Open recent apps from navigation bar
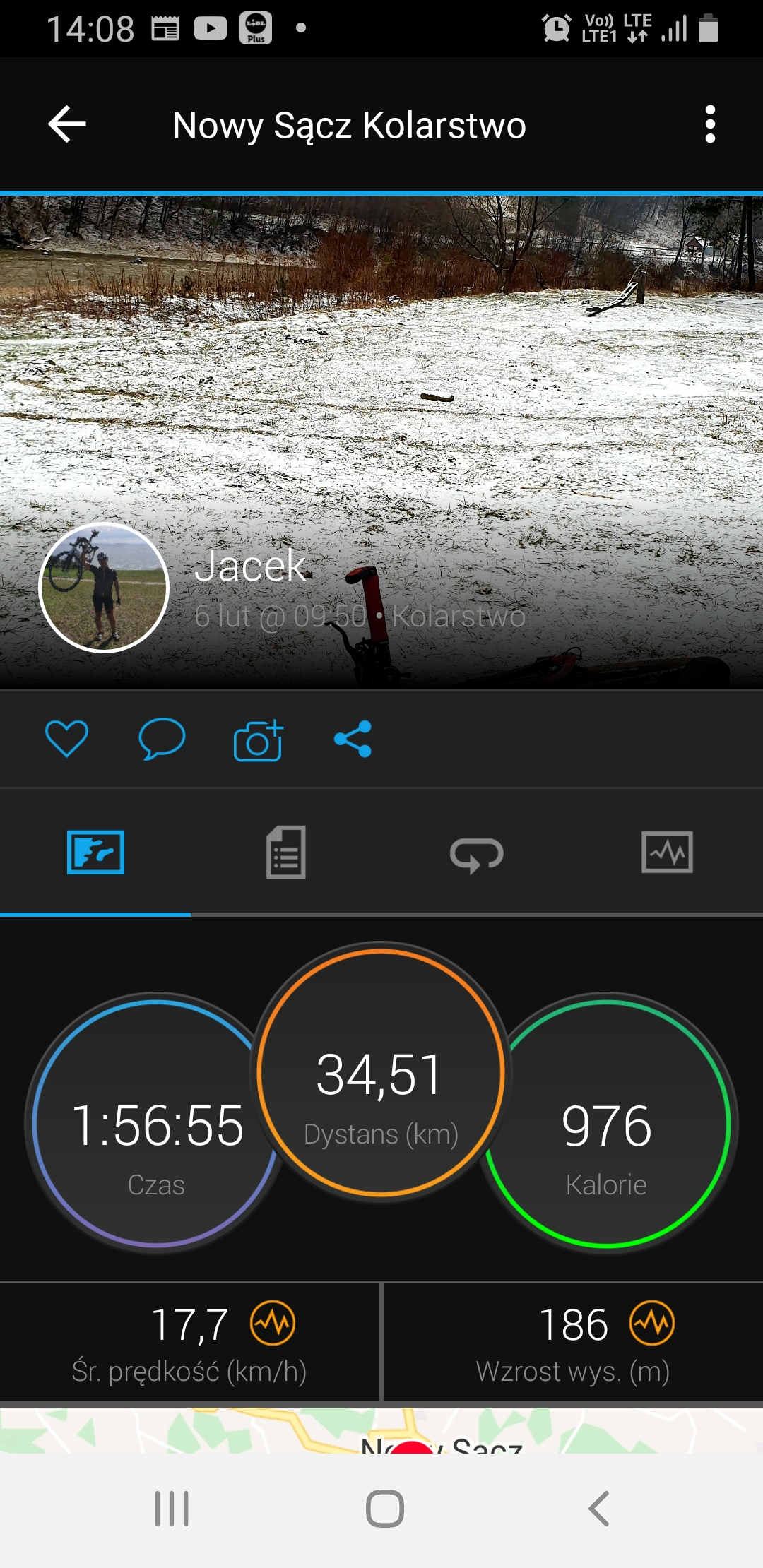 click(x=172, y=1509)
